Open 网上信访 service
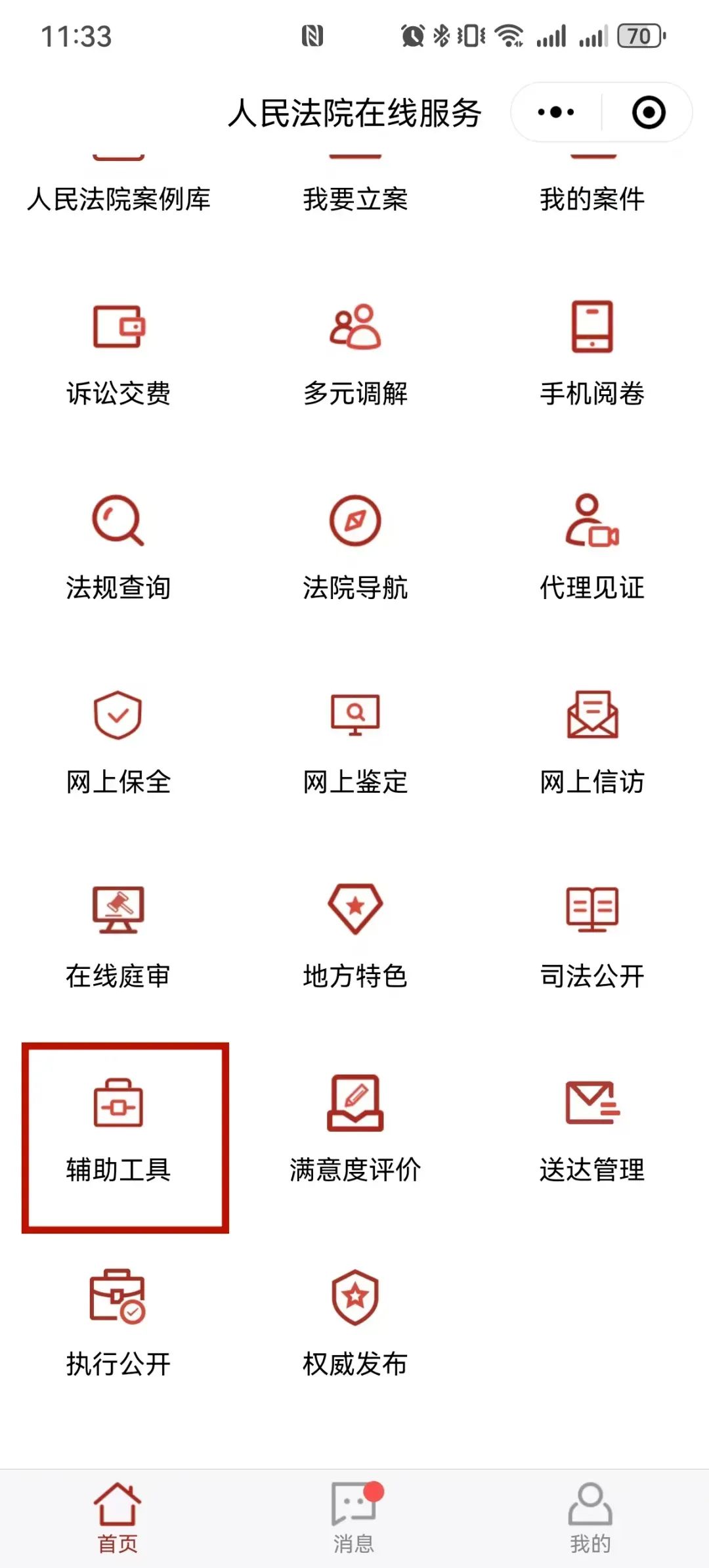 (591, 742)
